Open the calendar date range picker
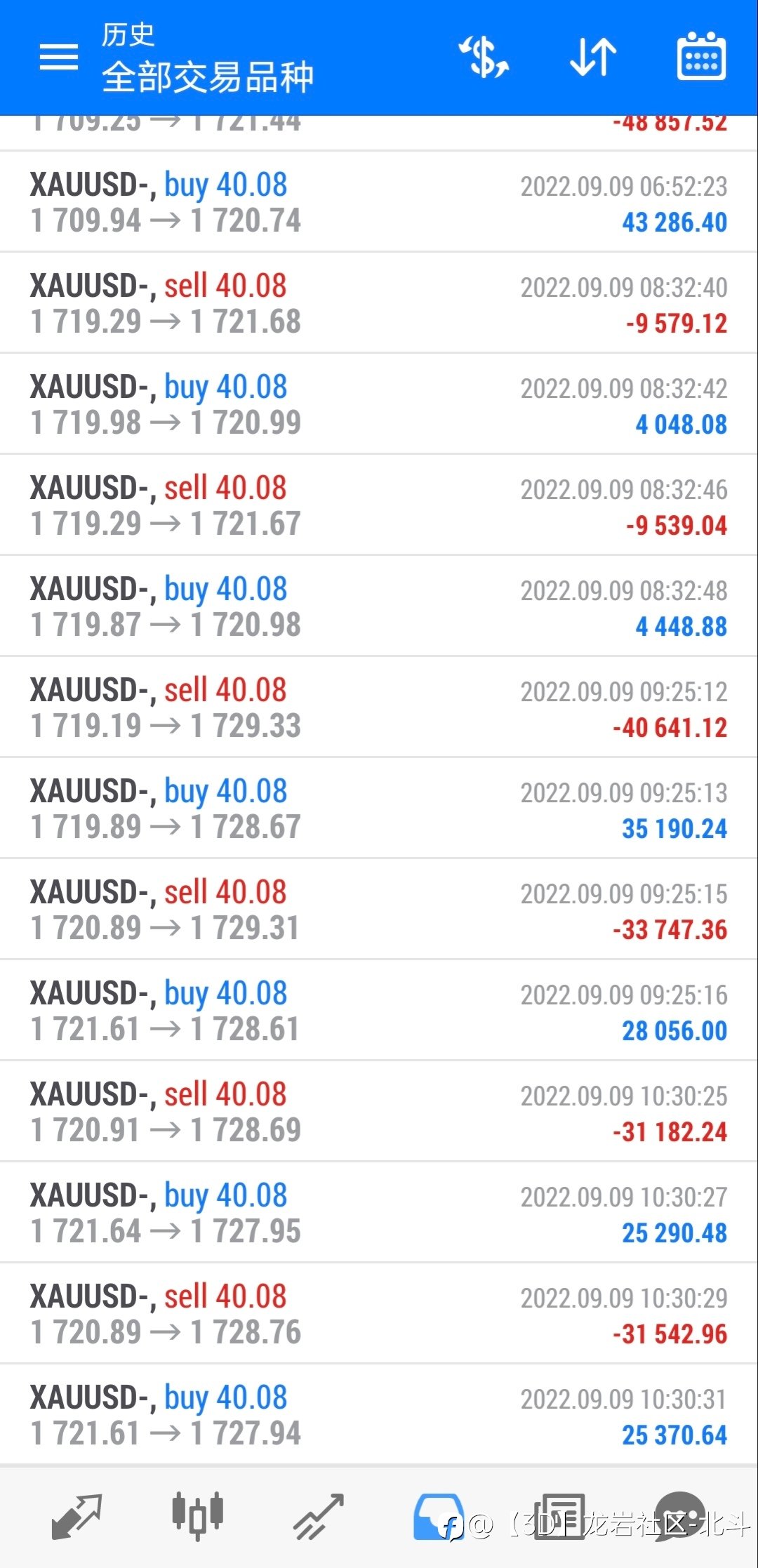 click(x=701, y=56)
